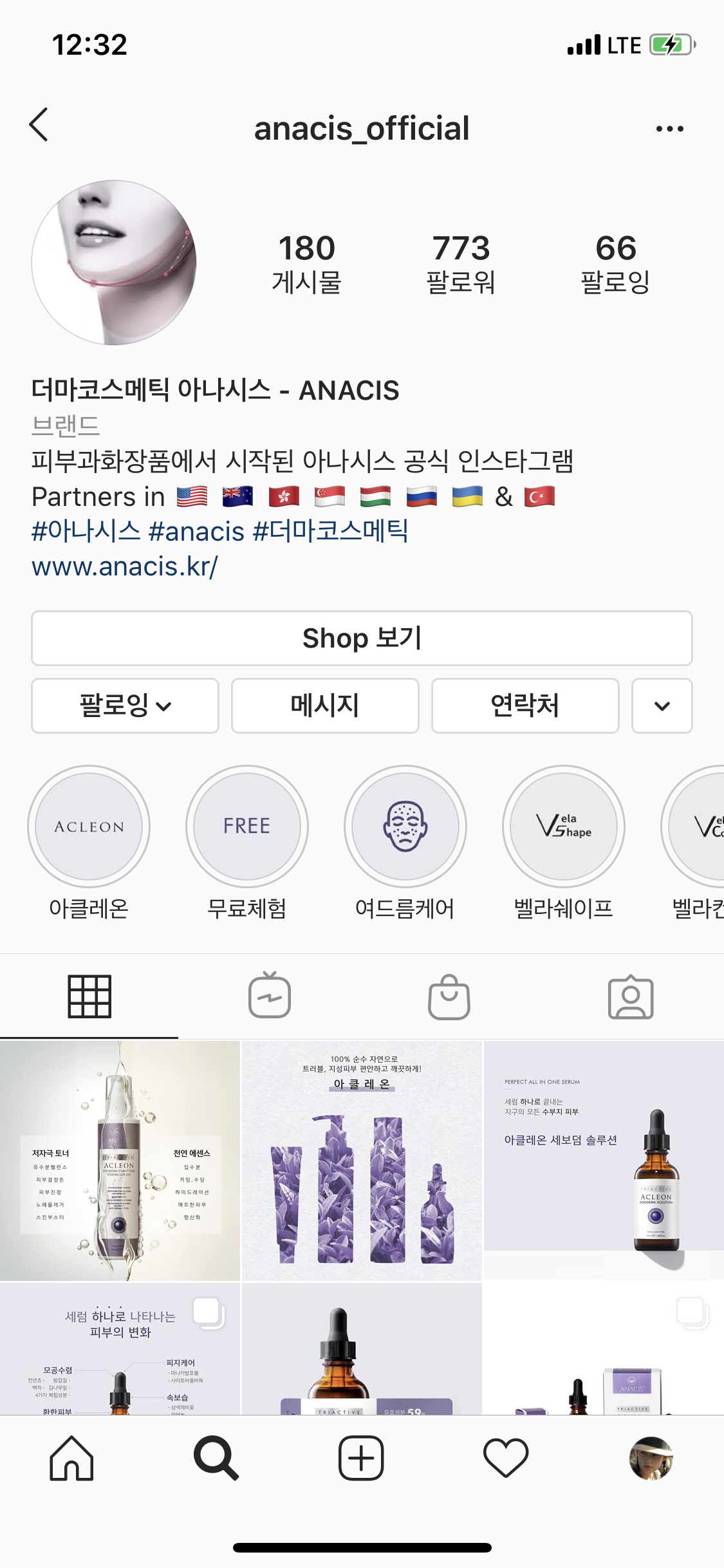Open the 무료체험 story highlight
Screen dimensions: 724x1568
[247, 826]
